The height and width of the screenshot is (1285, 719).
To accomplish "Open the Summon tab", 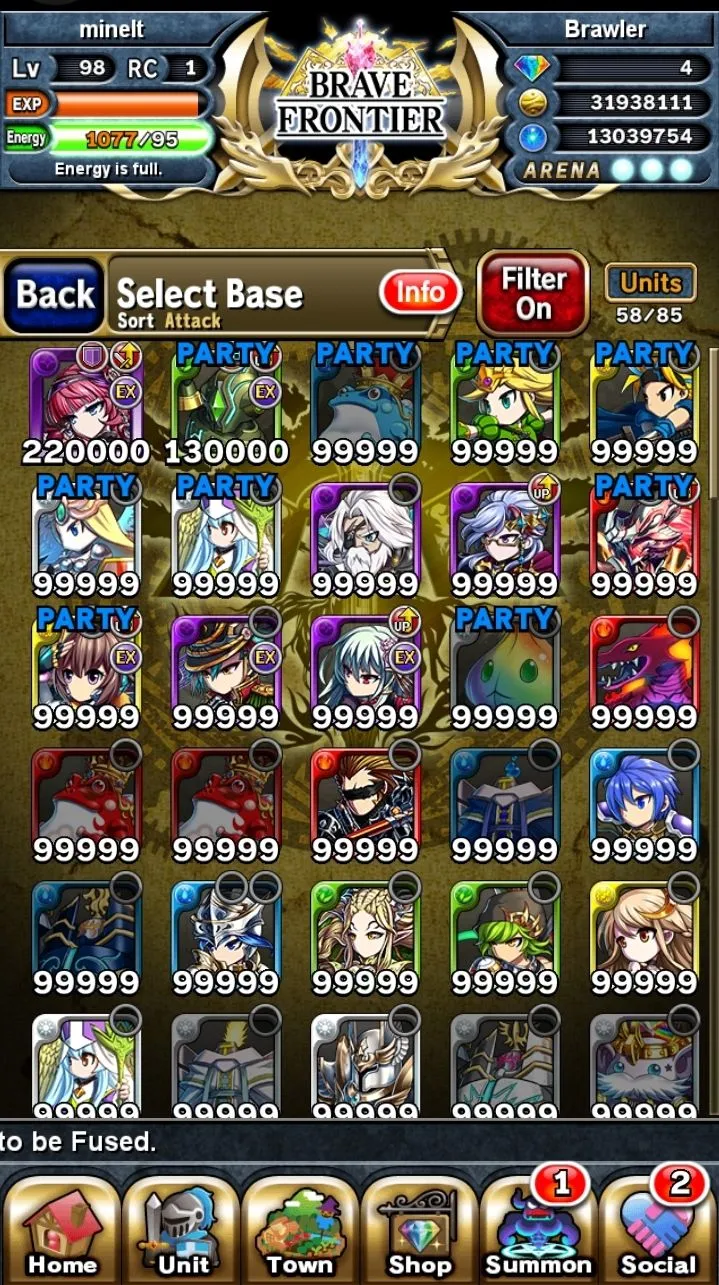I will [538, 1230].
